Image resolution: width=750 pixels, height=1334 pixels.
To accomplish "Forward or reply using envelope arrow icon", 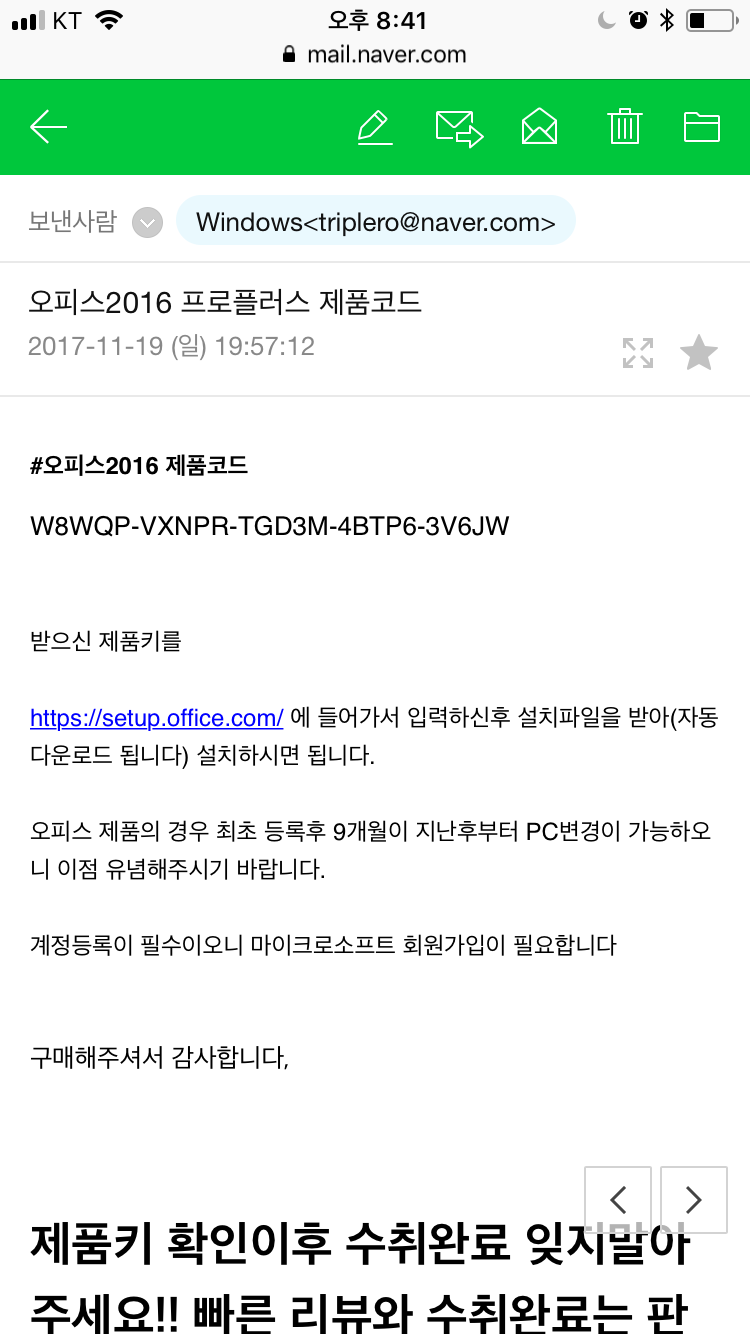I will (x=459, y=128).
